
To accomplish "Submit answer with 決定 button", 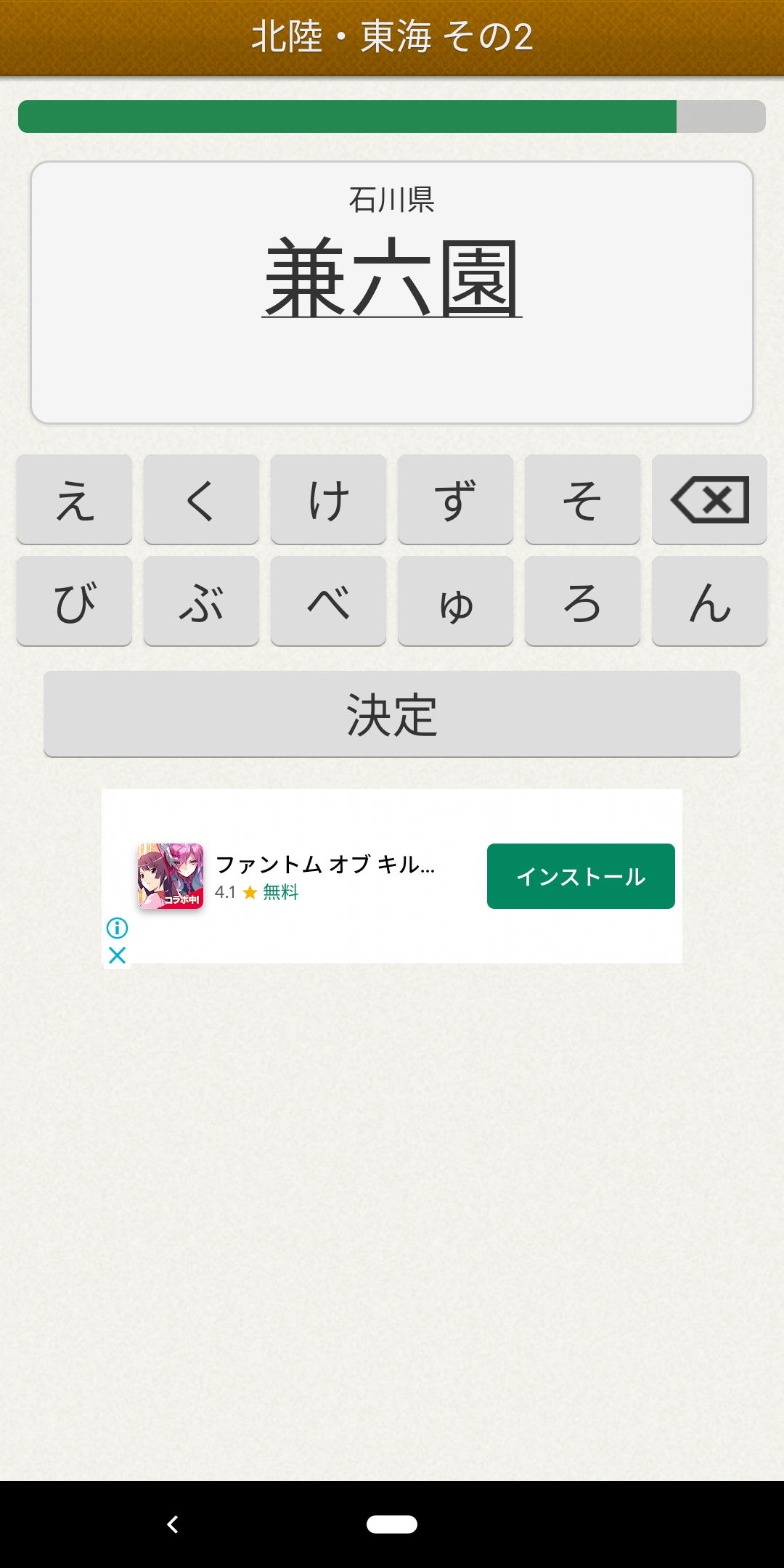I will click(x=392, y=714).
